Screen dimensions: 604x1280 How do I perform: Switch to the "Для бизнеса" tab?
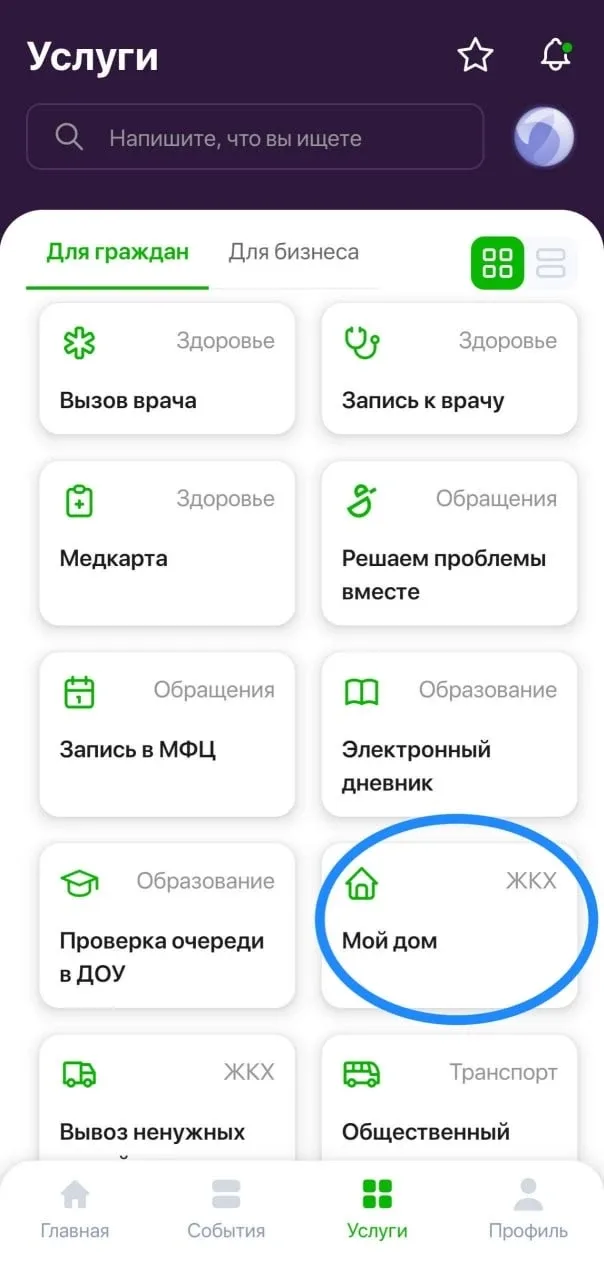pos(293,252)
